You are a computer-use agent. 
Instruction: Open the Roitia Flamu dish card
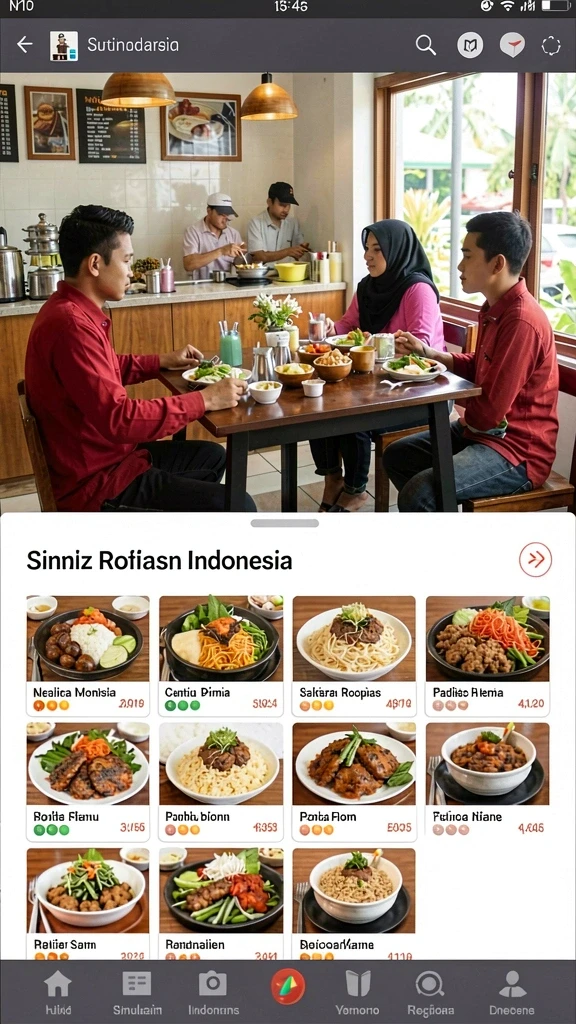[88, 782]
